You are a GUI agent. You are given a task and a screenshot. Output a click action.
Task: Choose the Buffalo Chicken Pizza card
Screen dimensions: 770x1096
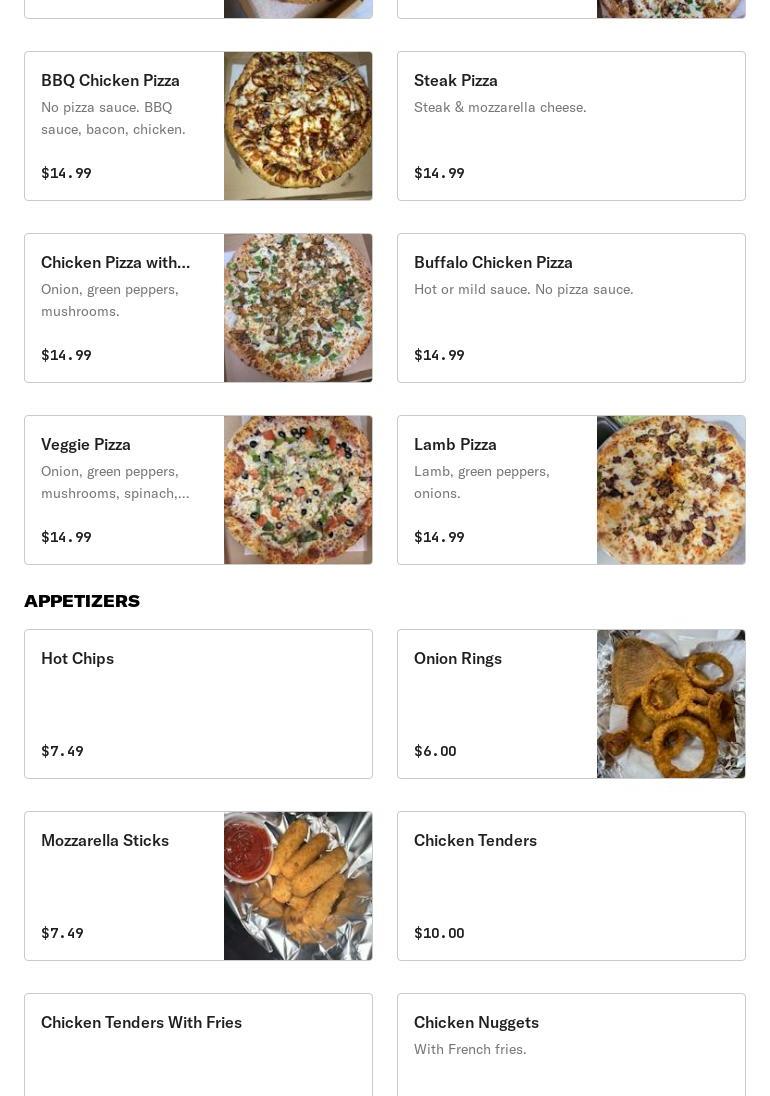click(571, 308)
